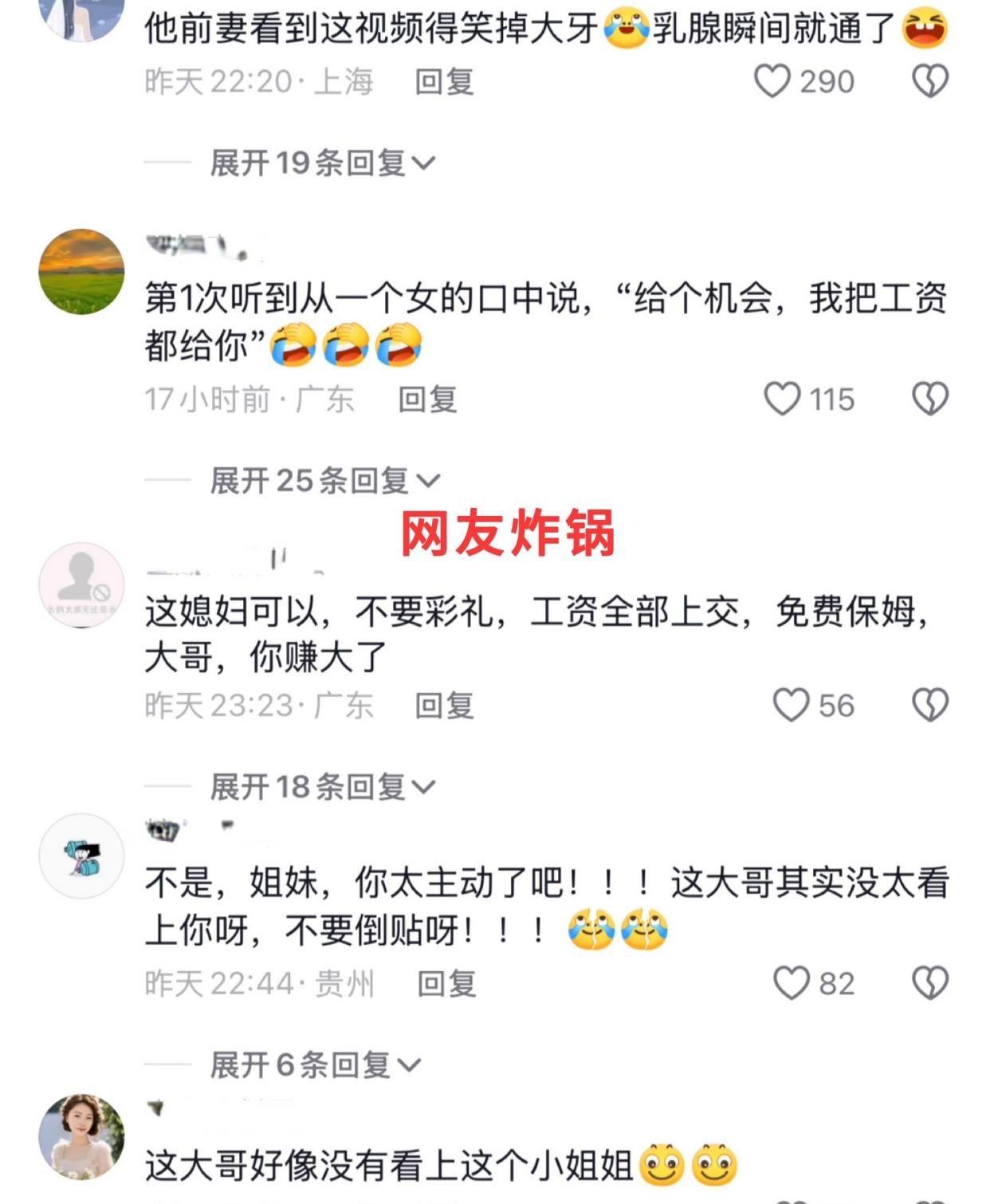Reply to the 17小时前 广东 comment
Viewport: 990px width, 1204px height.
(x=427, y=399)
